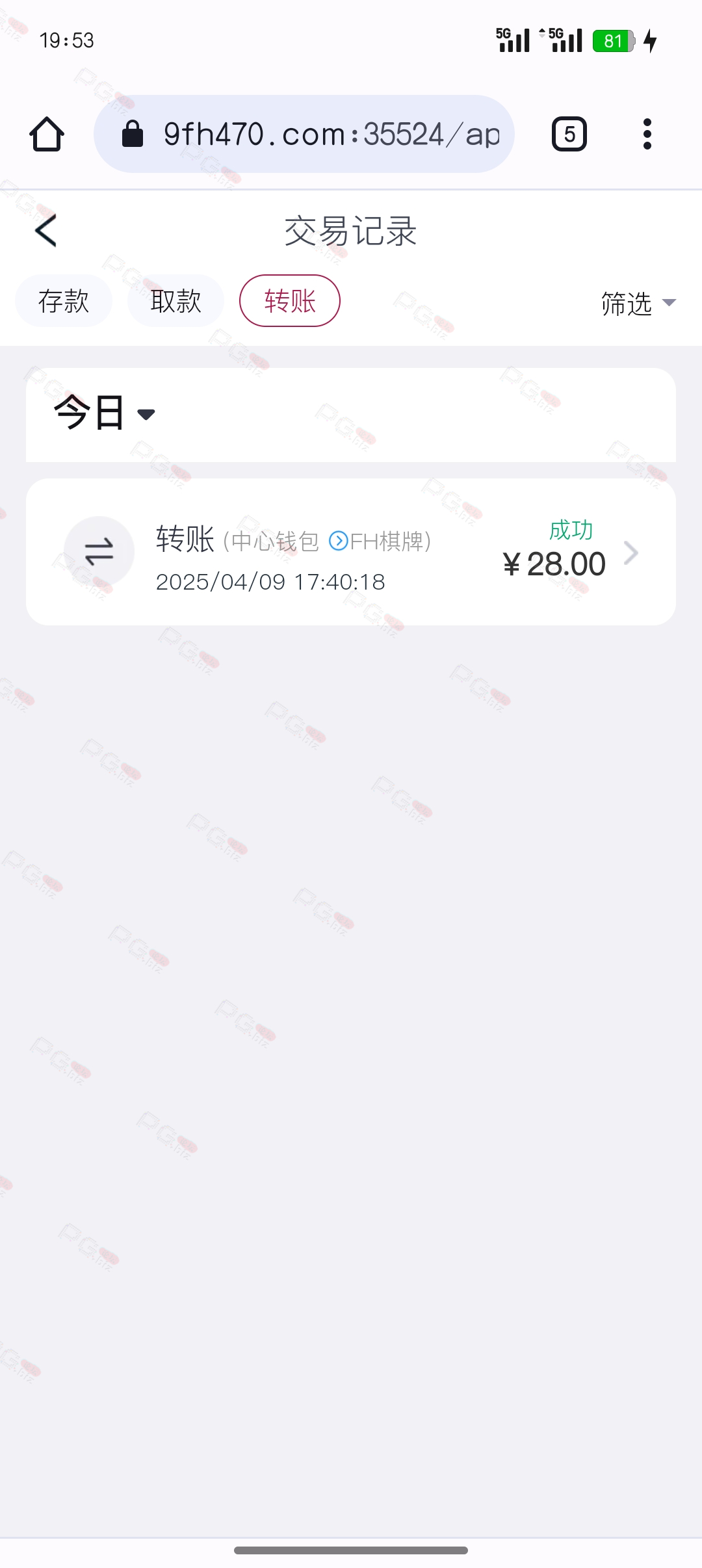702x1568 pixels.
Task: Open the browser overflow menu
Action: (x=647, y=134)
